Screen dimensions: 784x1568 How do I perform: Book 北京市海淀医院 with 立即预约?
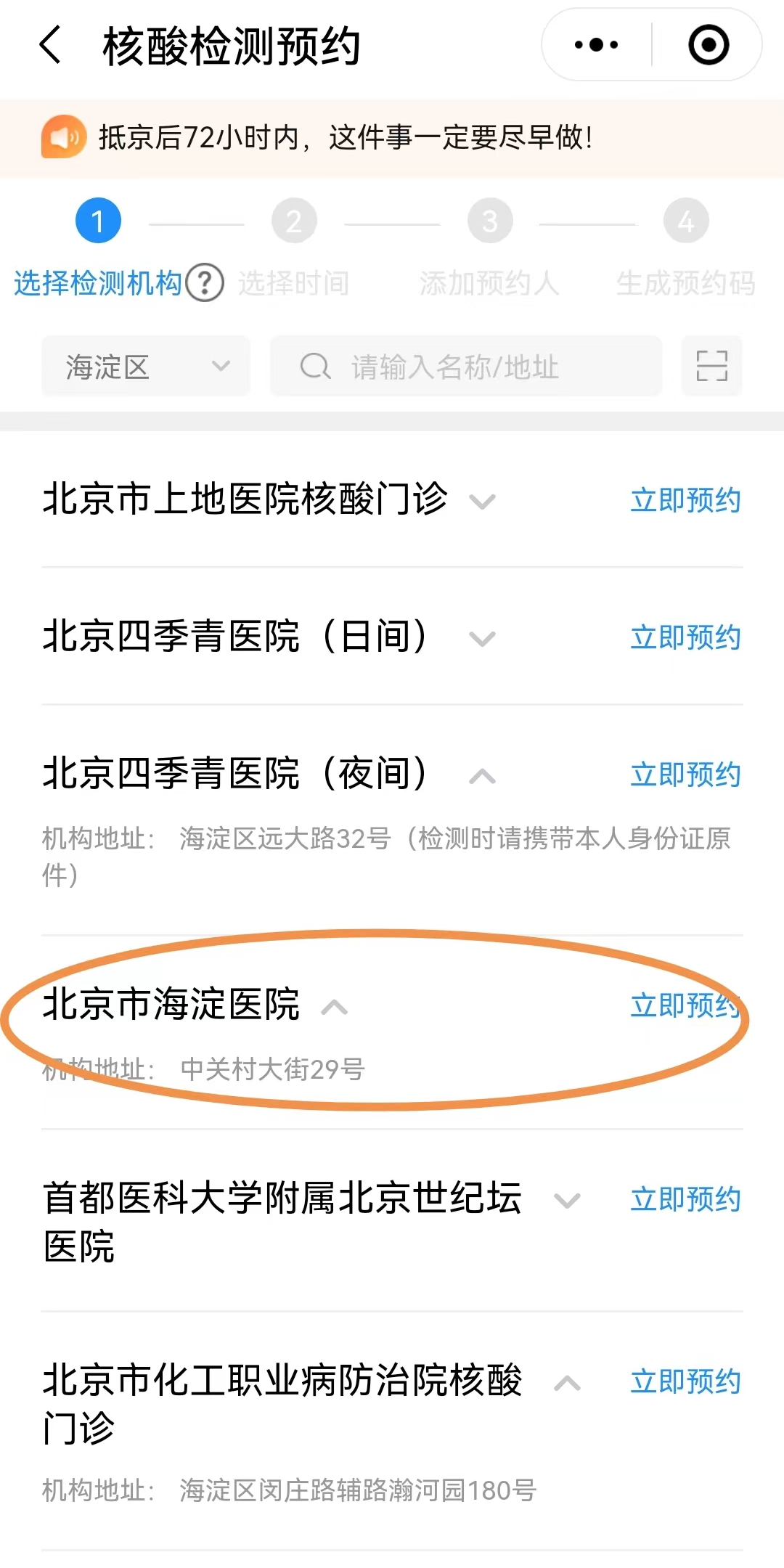tap(685, 1005)
